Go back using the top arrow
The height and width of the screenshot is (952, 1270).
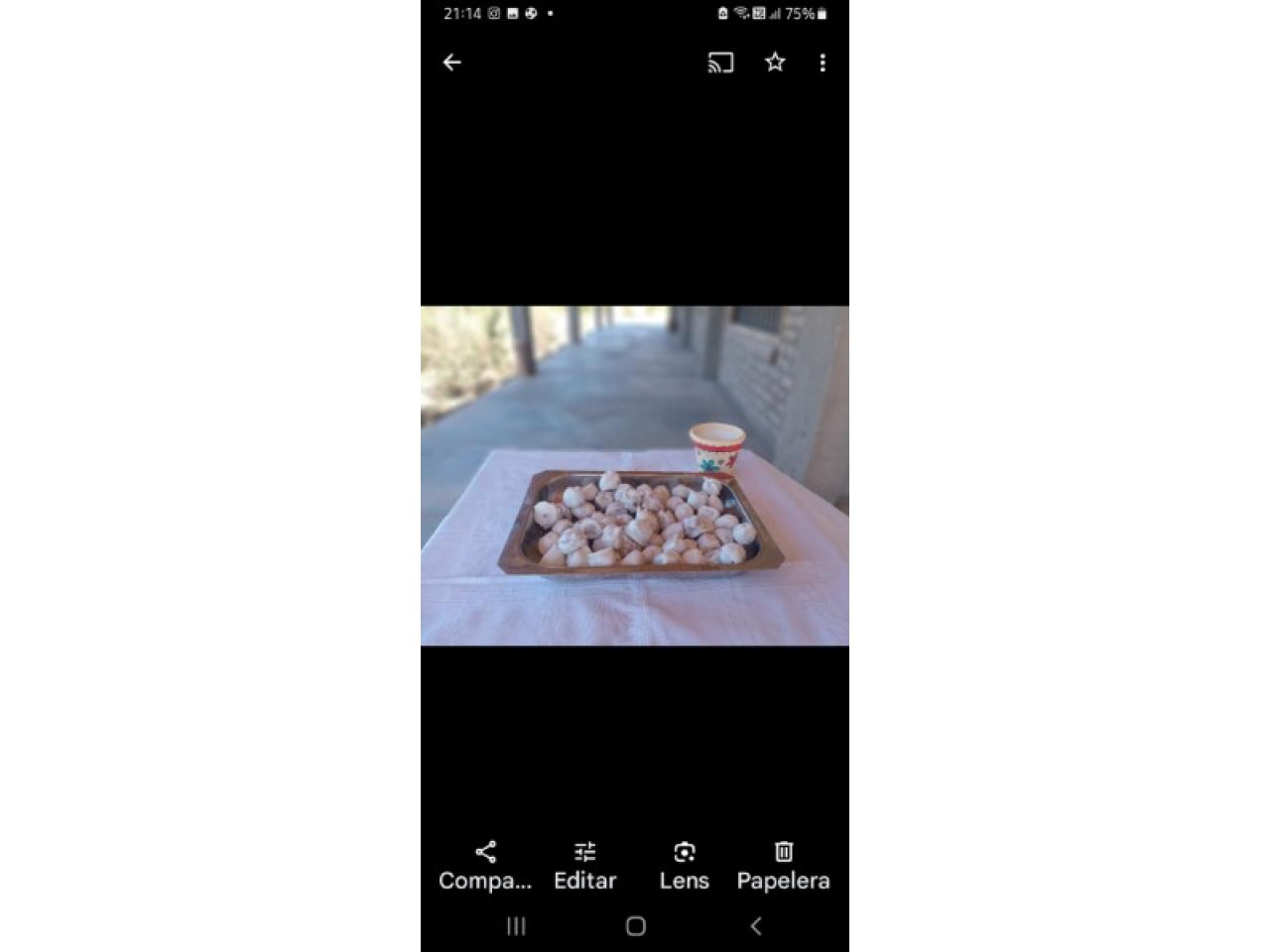click(x=451, y=62)
